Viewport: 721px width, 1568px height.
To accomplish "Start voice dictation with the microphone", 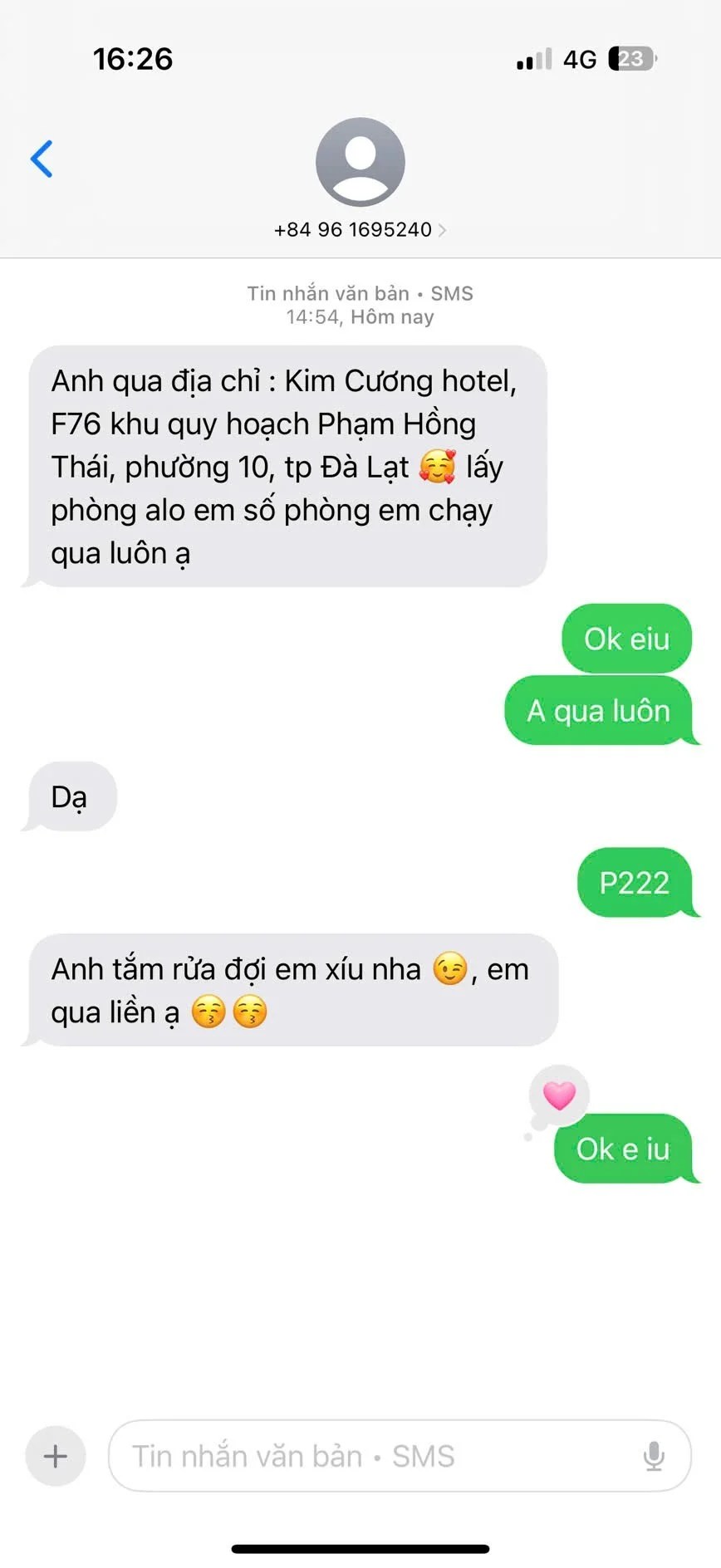I will 654,1456.
